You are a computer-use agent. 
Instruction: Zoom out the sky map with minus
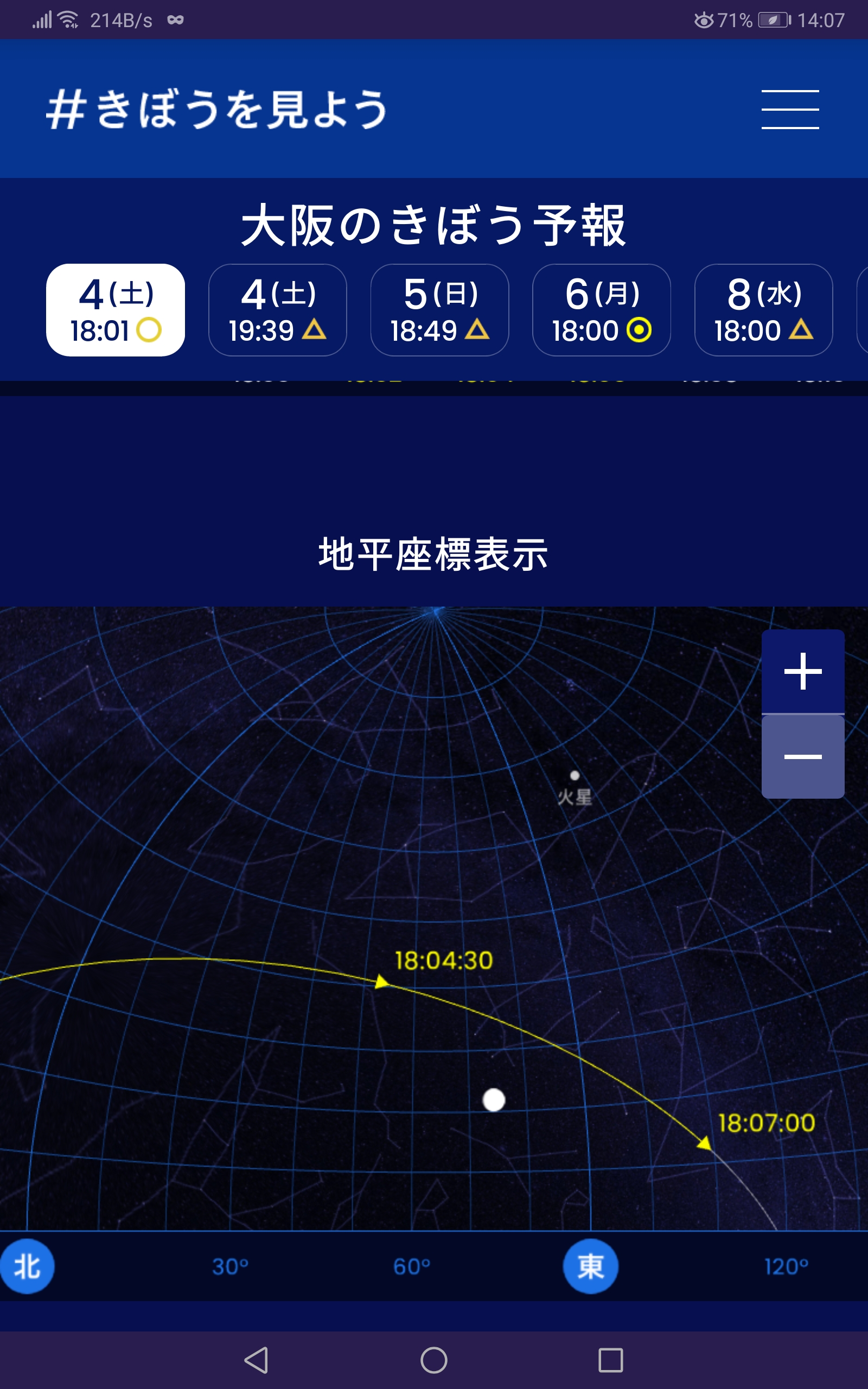click(802, 756)
